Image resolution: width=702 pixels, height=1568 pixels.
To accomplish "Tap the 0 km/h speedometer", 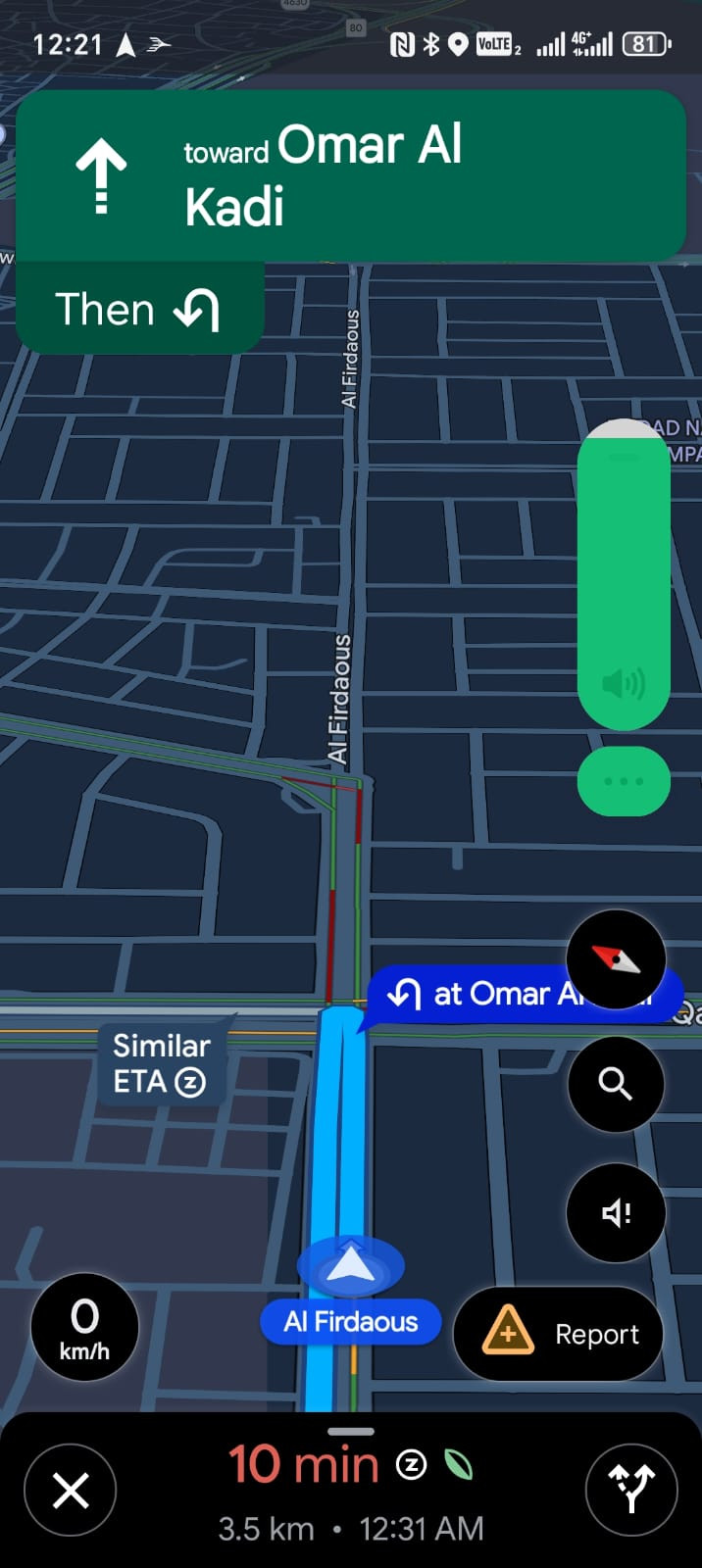I will pos(84,1328).
